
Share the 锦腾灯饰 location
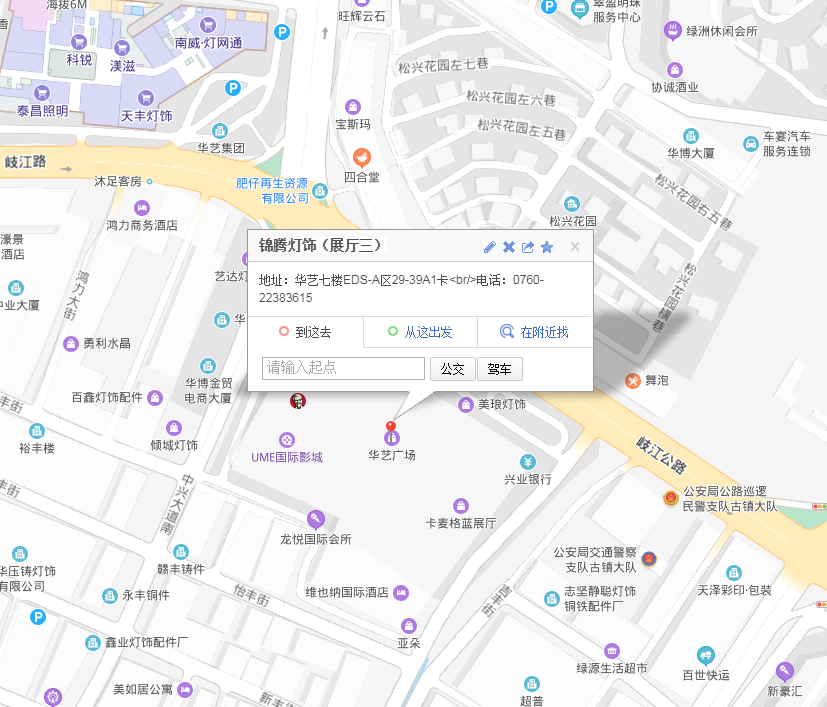527,247
